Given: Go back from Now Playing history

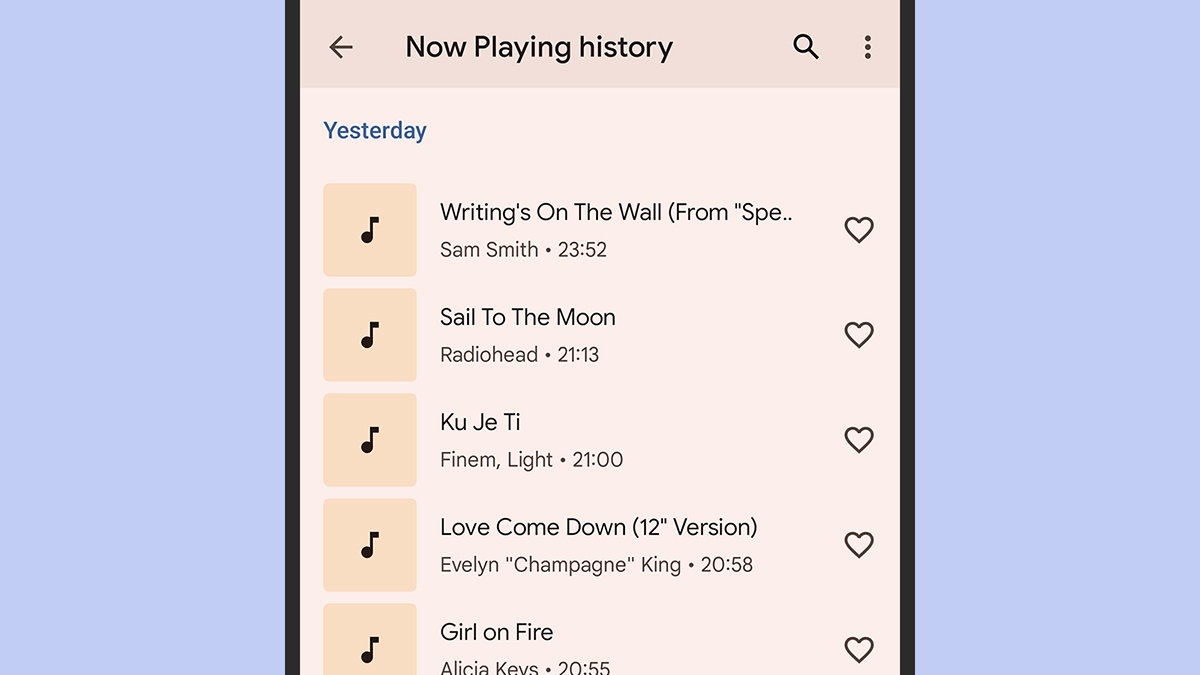Looking at the screenshot, I should tap(341, 47).
